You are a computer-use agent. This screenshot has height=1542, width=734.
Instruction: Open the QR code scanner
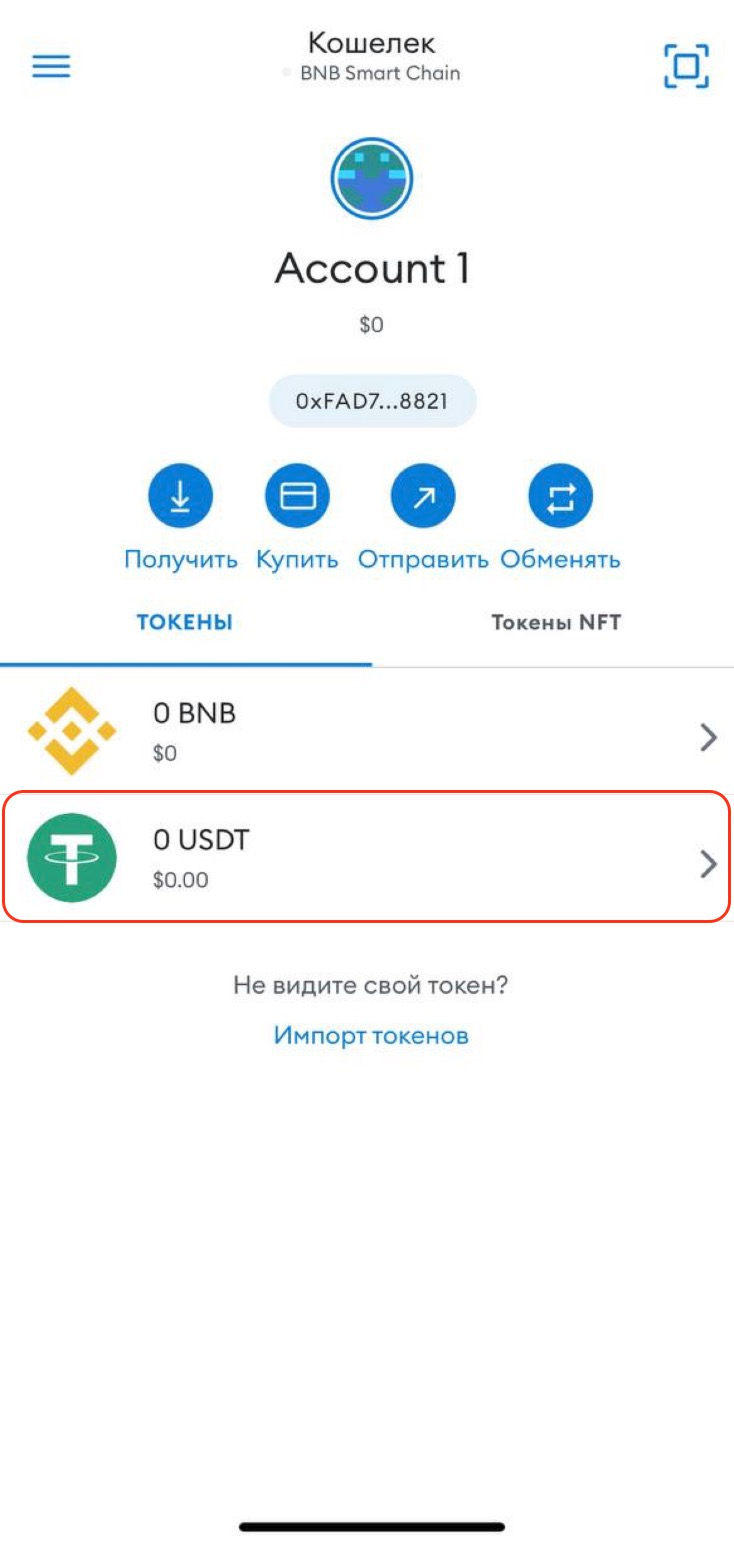(686, 66)
